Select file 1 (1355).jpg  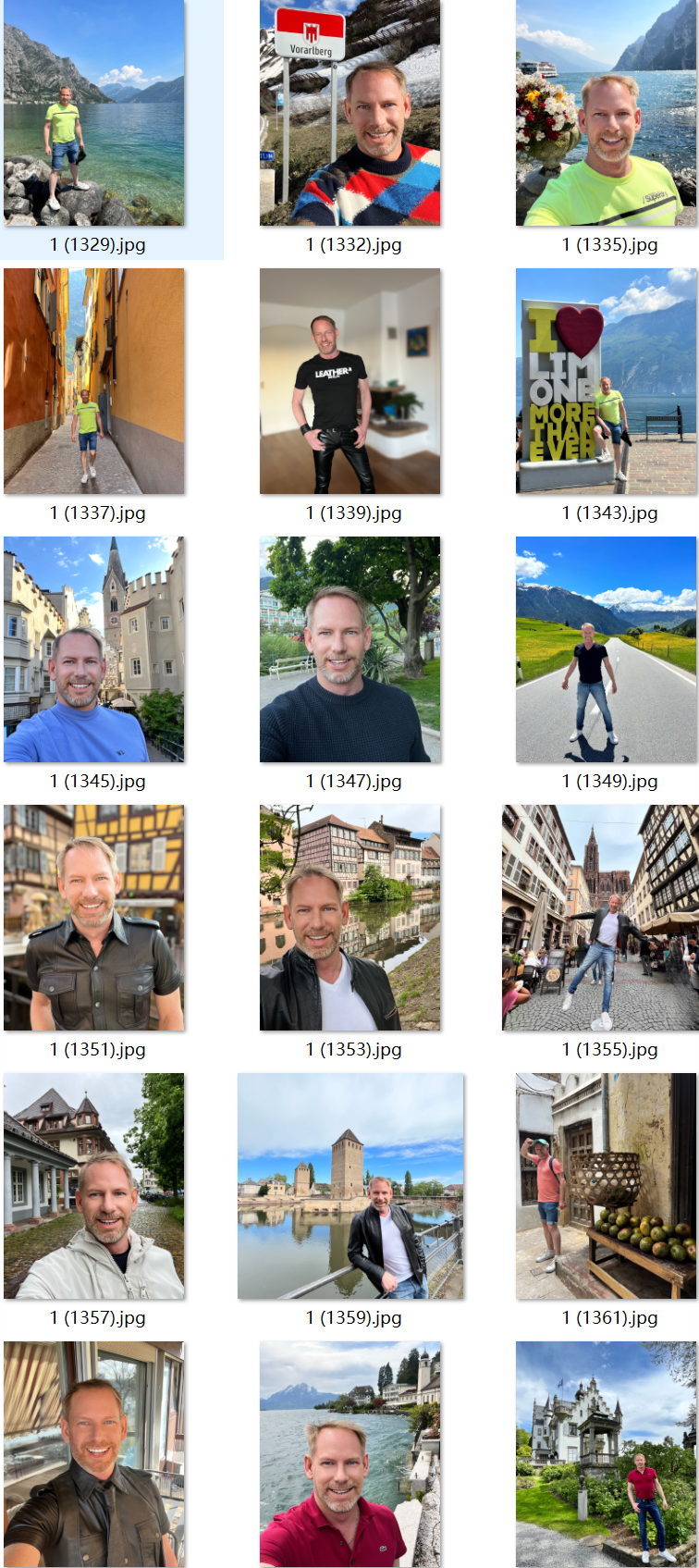point(600,918)
